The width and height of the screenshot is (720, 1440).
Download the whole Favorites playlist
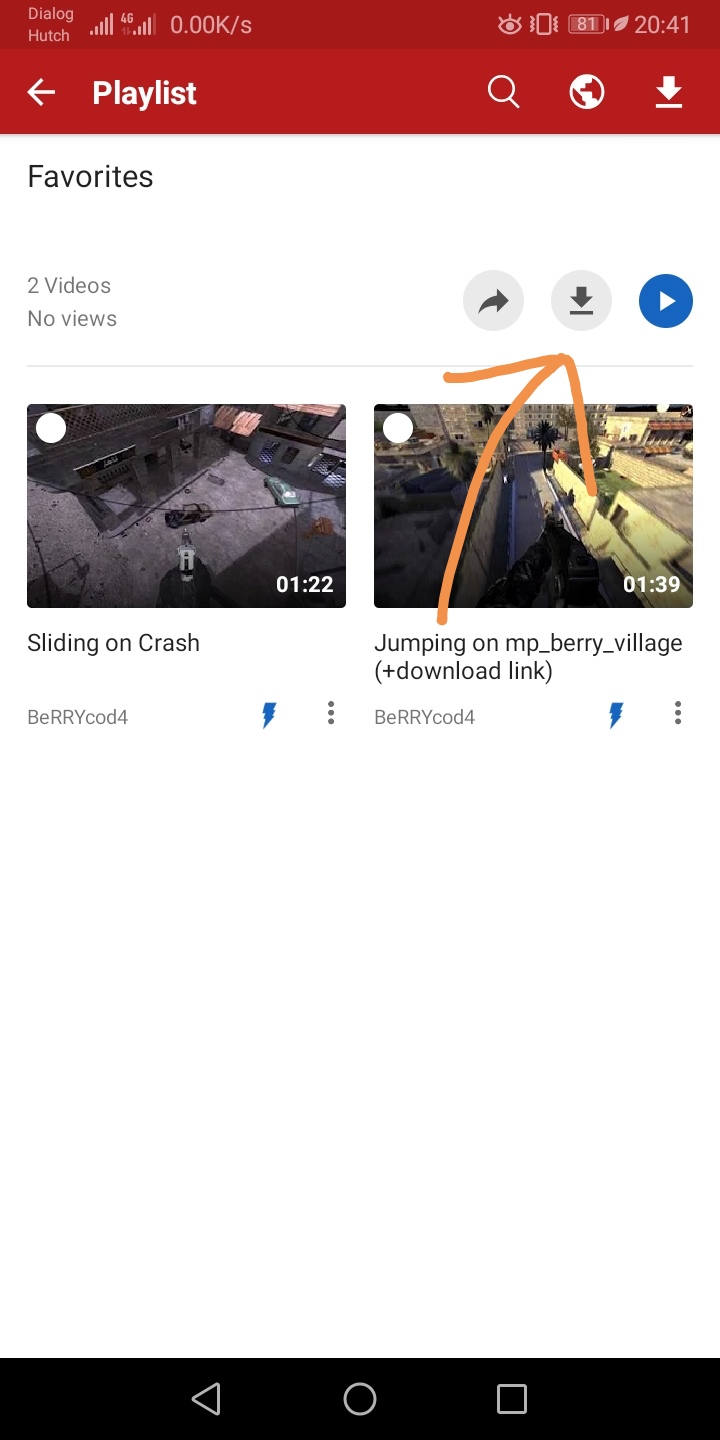click(x=582, y=301)
